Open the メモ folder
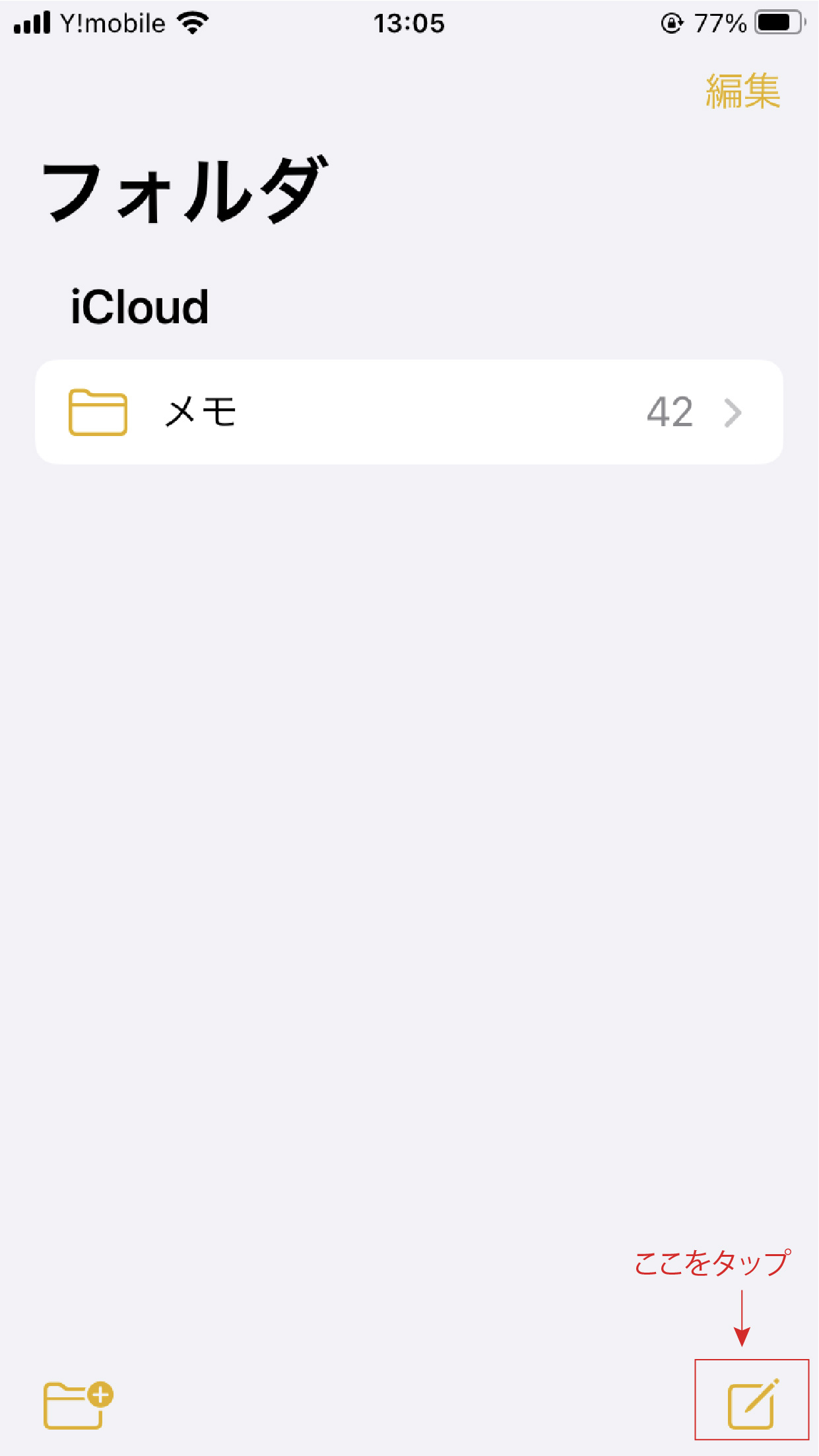The height and width of the screenshot is (1456, 819). [409, 412]
